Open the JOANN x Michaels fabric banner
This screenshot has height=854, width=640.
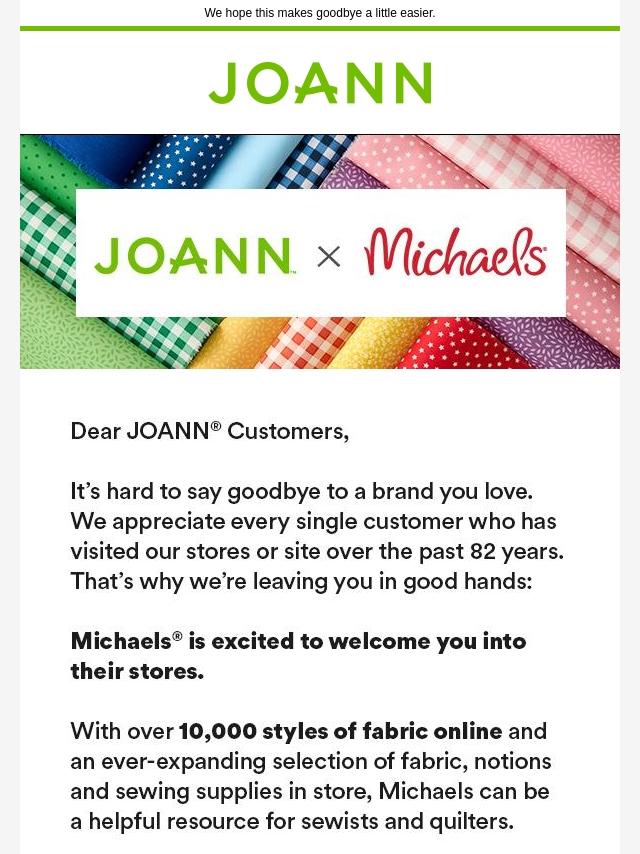tap(320, 252)
